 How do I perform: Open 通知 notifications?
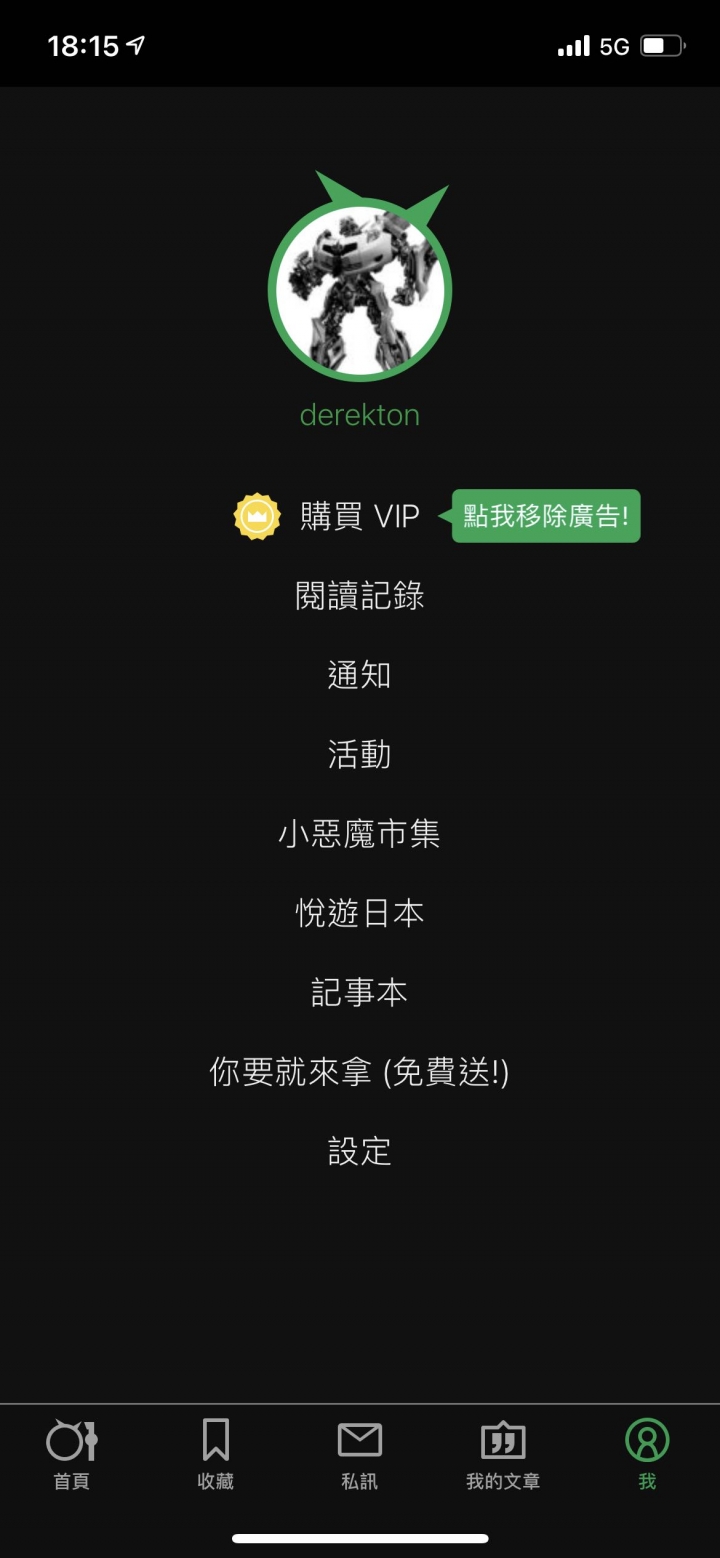[x=359, y=675]
